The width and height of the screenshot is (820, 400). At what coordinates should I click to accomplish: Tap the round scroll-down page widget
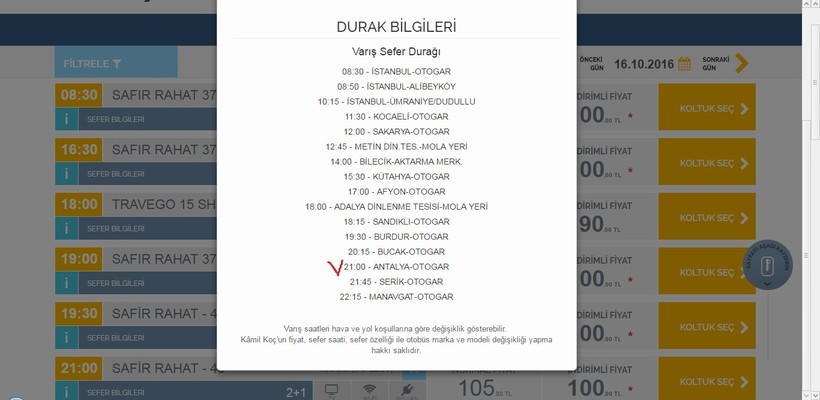tap(769, 267)
